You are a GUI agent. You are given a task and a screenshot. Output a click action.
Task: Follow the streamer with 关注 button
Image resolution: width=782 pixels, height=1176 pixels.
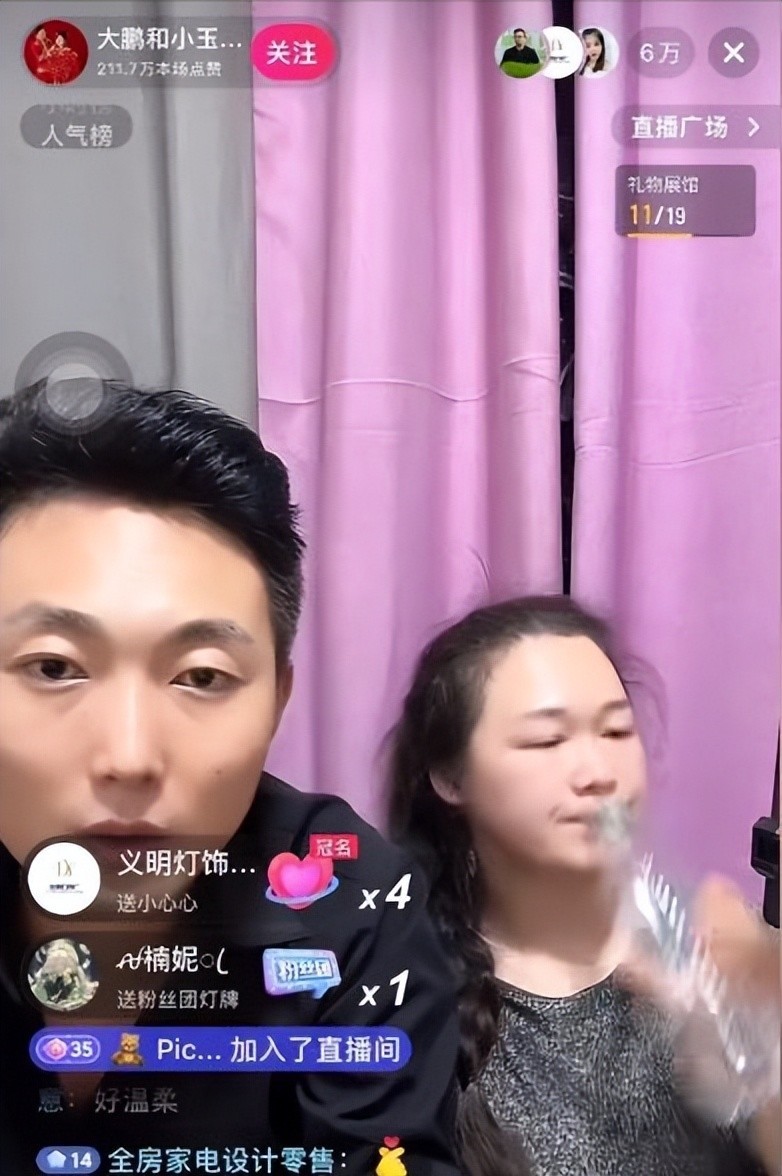292,52
